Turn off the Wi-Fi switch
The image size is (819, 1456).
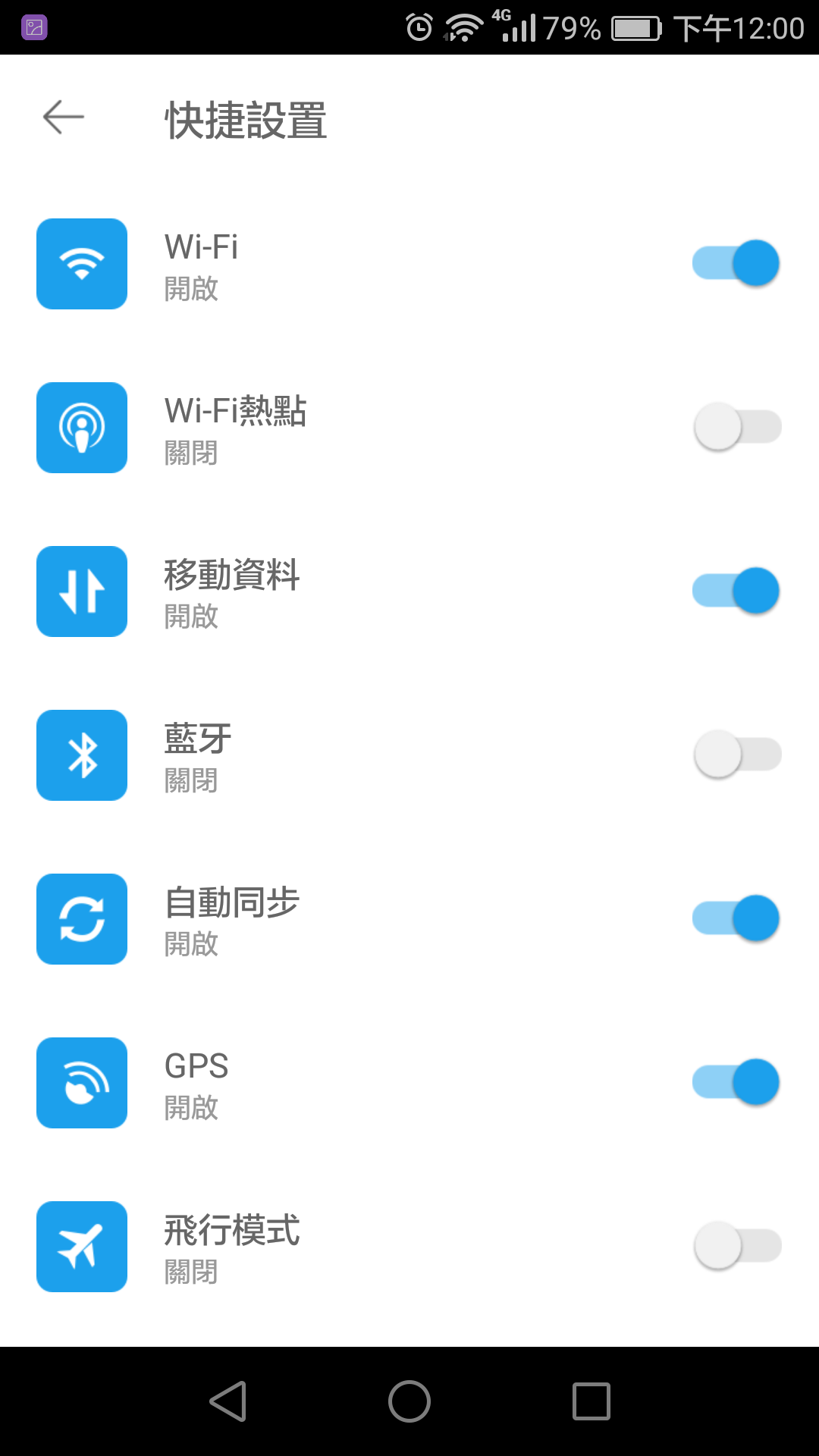pyautogui.click(x=736, y=263)
